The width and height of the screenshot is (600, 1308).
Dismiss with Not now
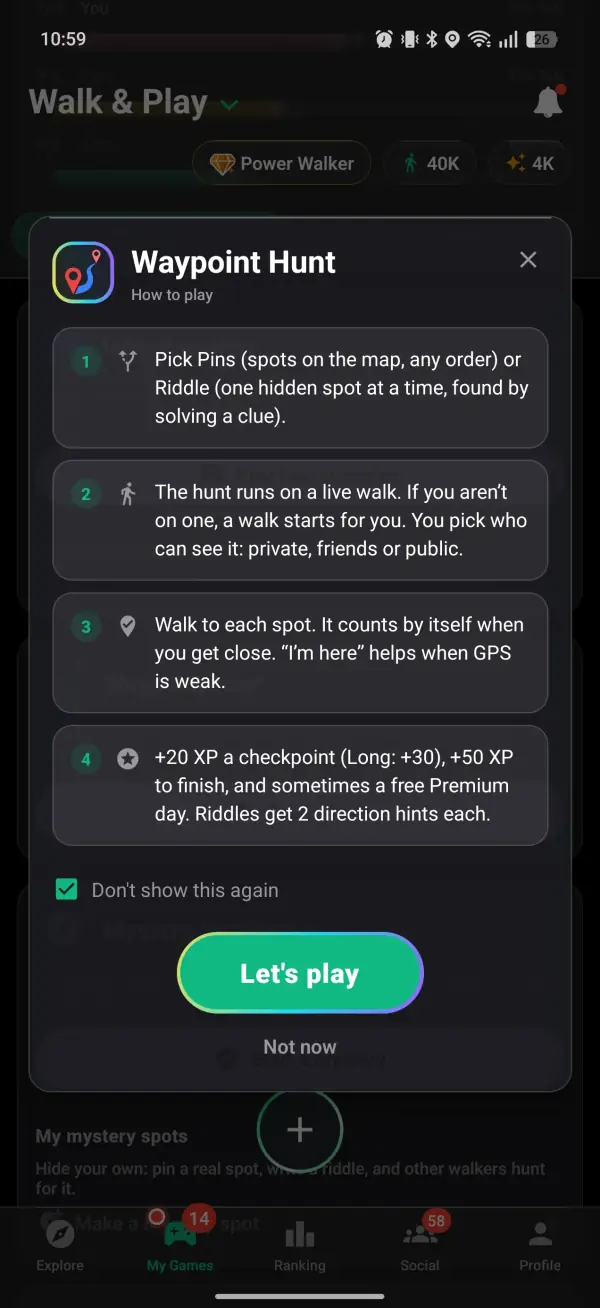pyautogui.click(x=300, y=1047)
